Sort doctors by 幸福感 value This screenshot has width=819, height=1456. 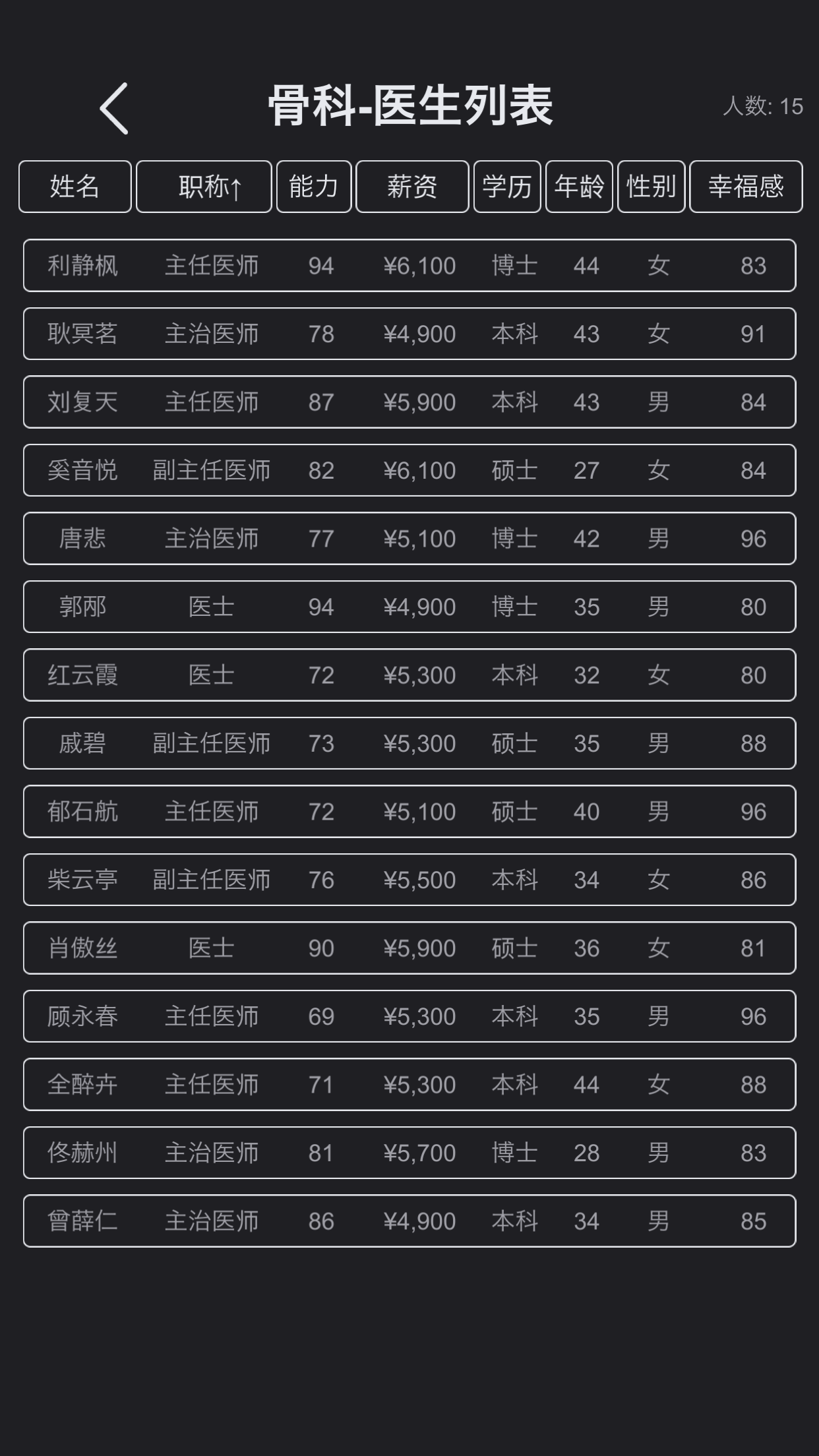pyautogui.click(x=746, y=187)
